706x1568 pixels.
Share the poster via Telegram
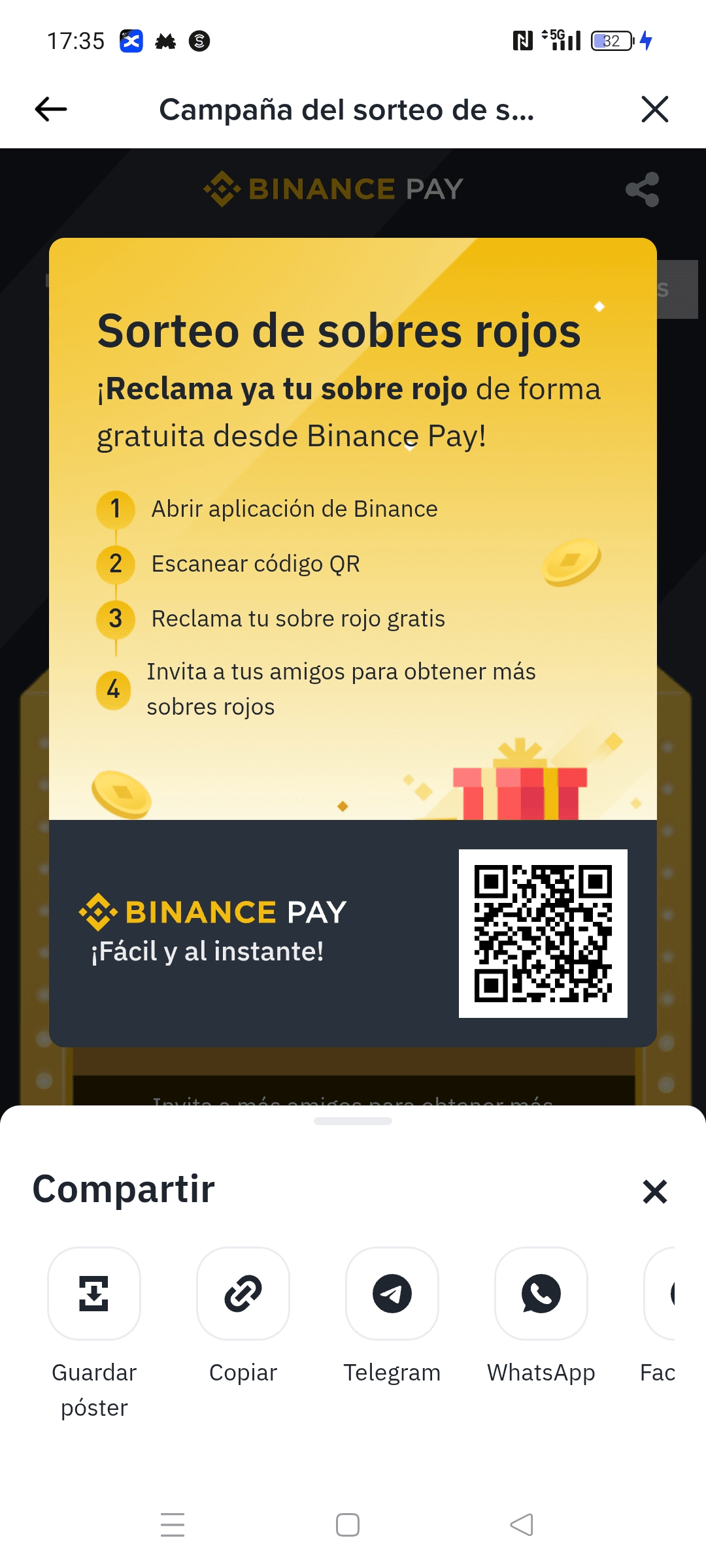tap(392, 1294)
